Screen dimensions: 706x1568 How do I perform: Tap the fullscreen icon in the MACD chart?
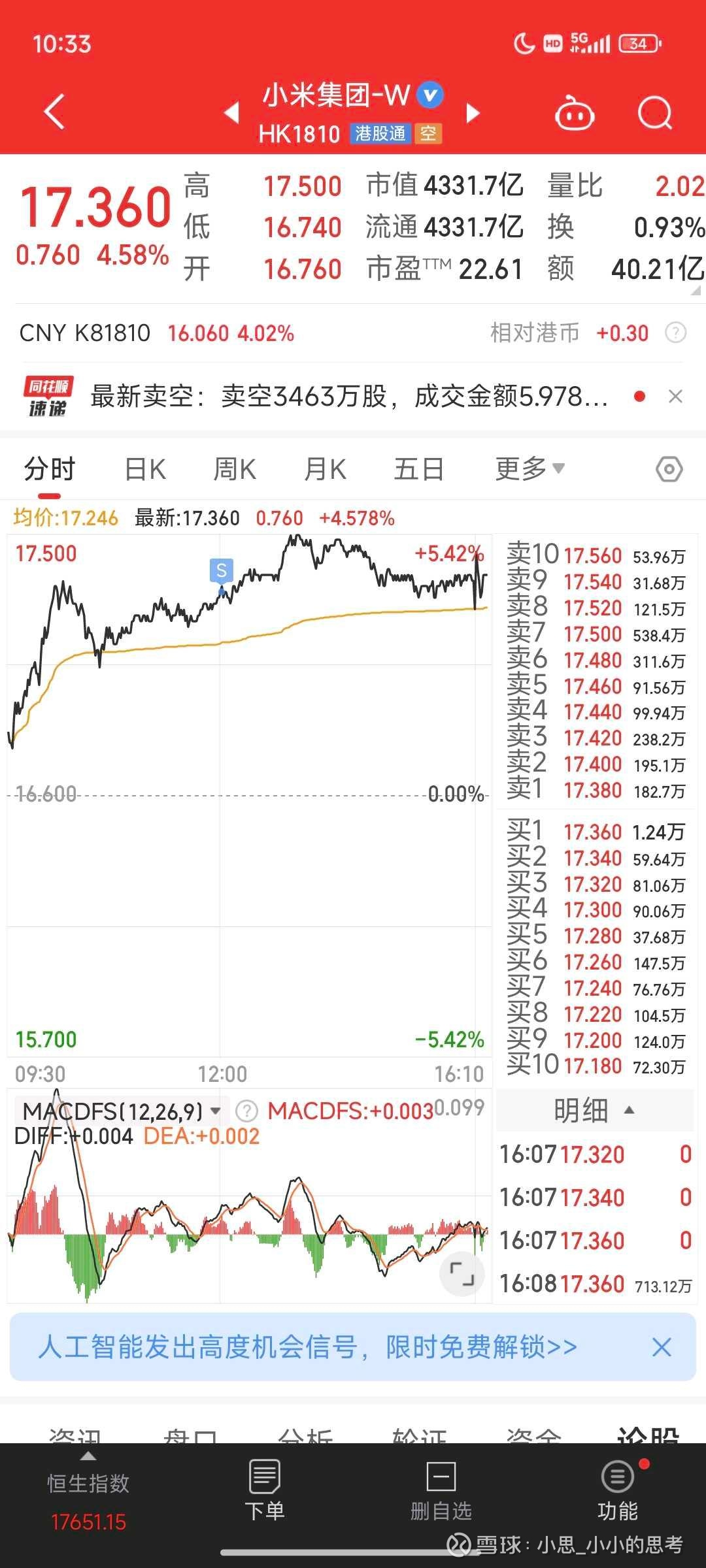tap(462, 1273)
